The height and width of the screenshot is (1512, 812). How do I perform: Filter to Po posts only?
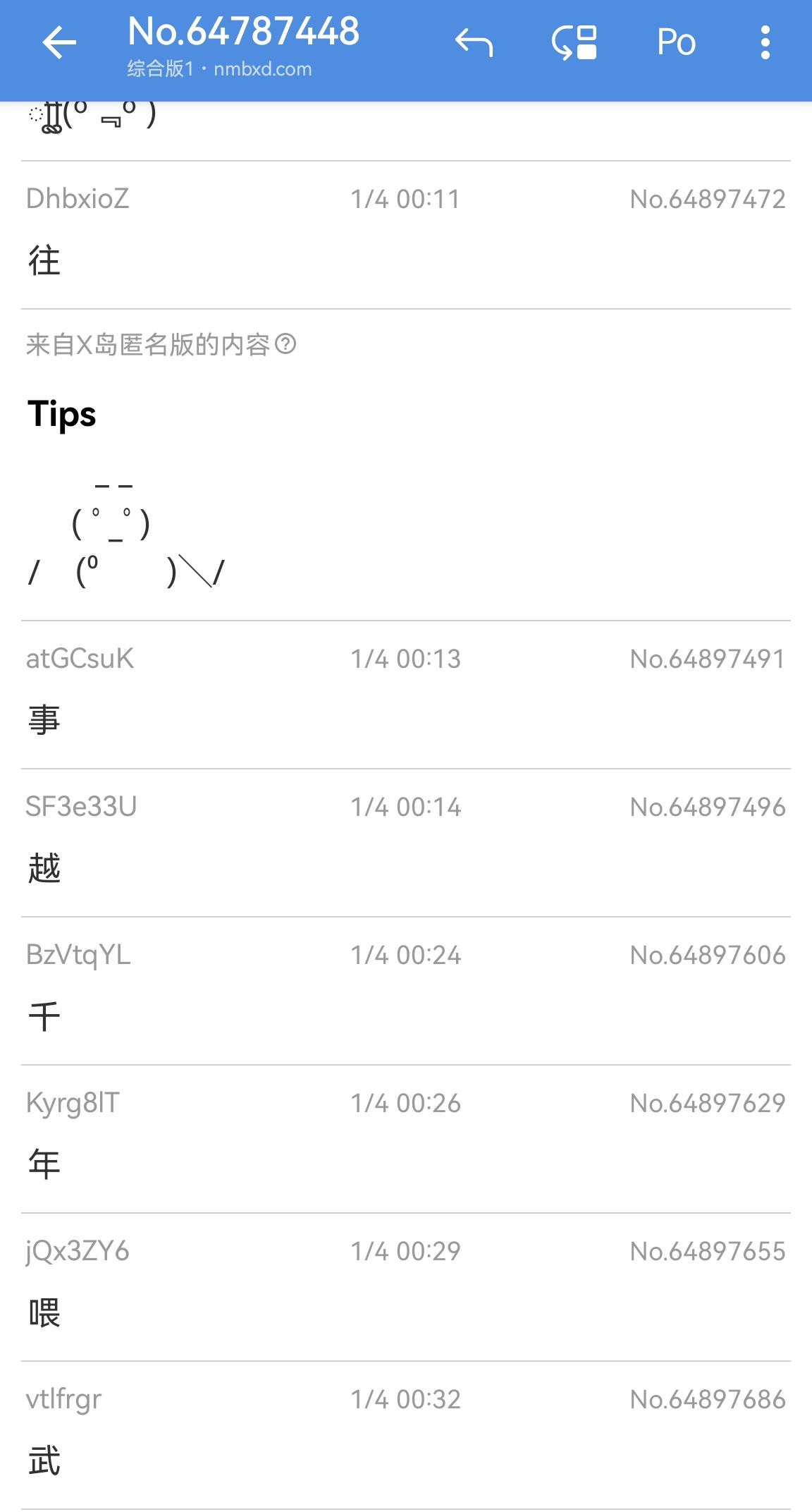pos(676,44)
